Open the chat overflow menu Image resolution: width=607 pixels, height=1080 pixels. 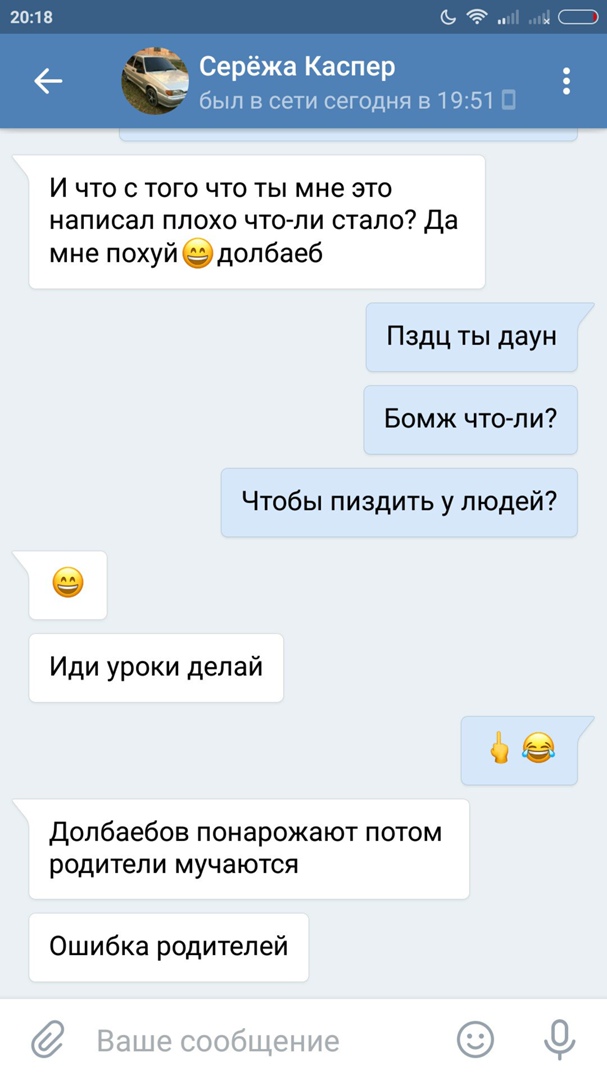(566, 82)
